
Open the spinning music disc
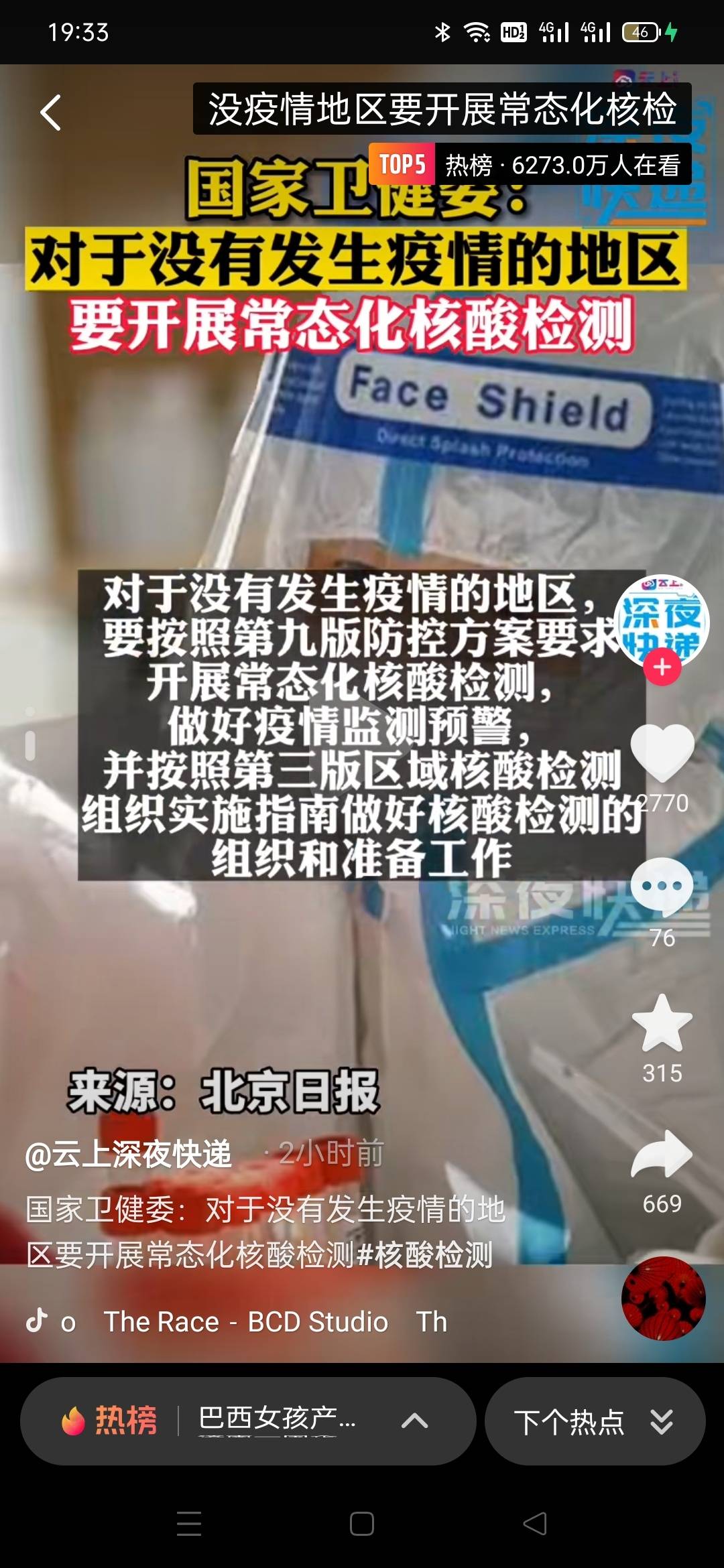(664, 1299)
